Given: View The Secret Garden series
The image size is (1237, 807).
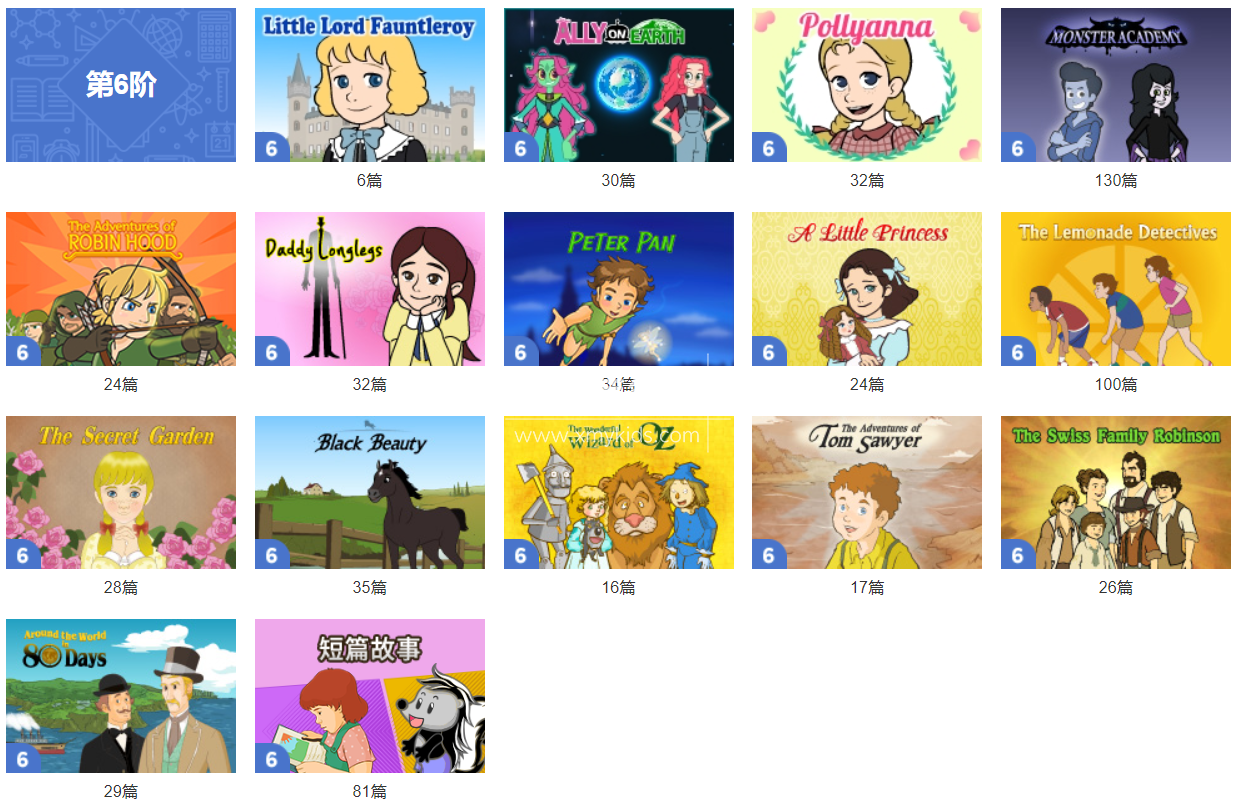Looking at the screenshot, I should [x=121, y=493].
